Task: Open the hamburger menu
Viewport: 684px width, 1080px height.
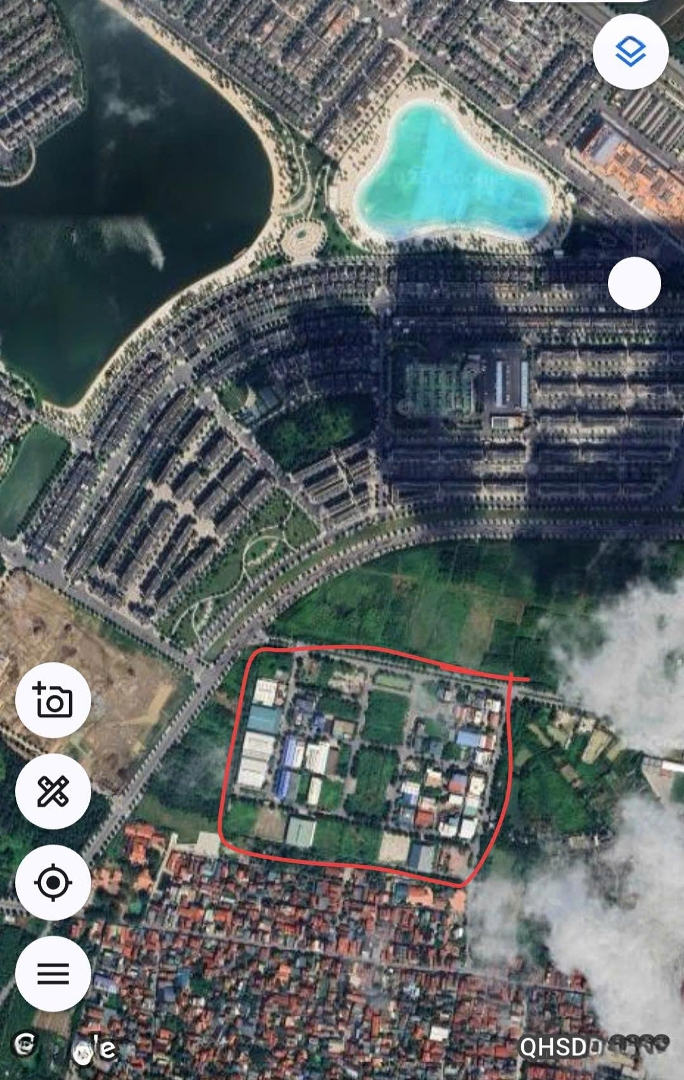Action: click(x=53, y=973)
